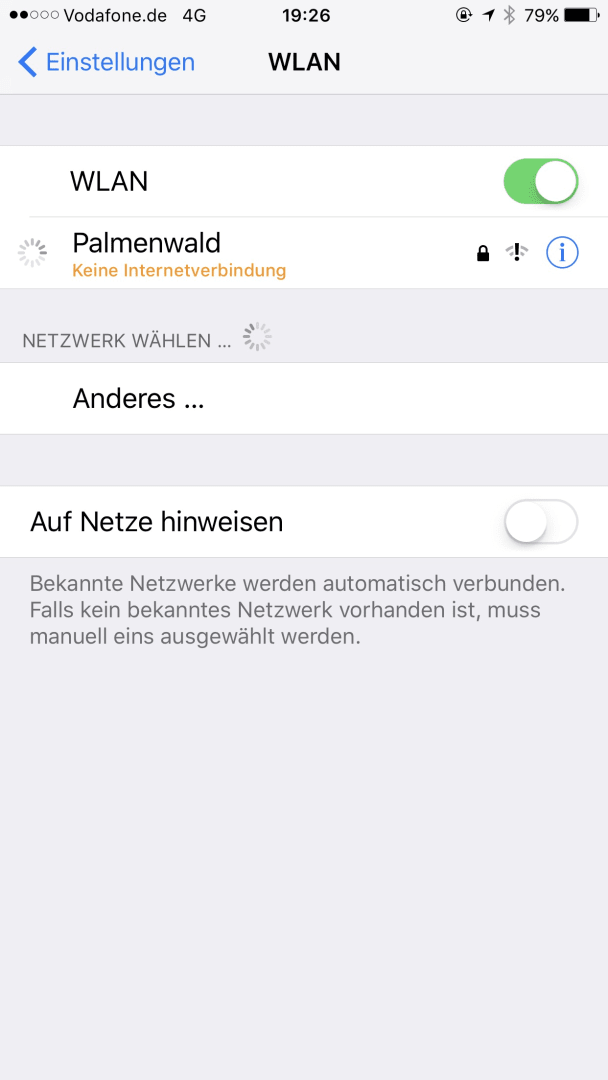
Task: Turn off the WLAN switch
Action: [x=540, y=181]
